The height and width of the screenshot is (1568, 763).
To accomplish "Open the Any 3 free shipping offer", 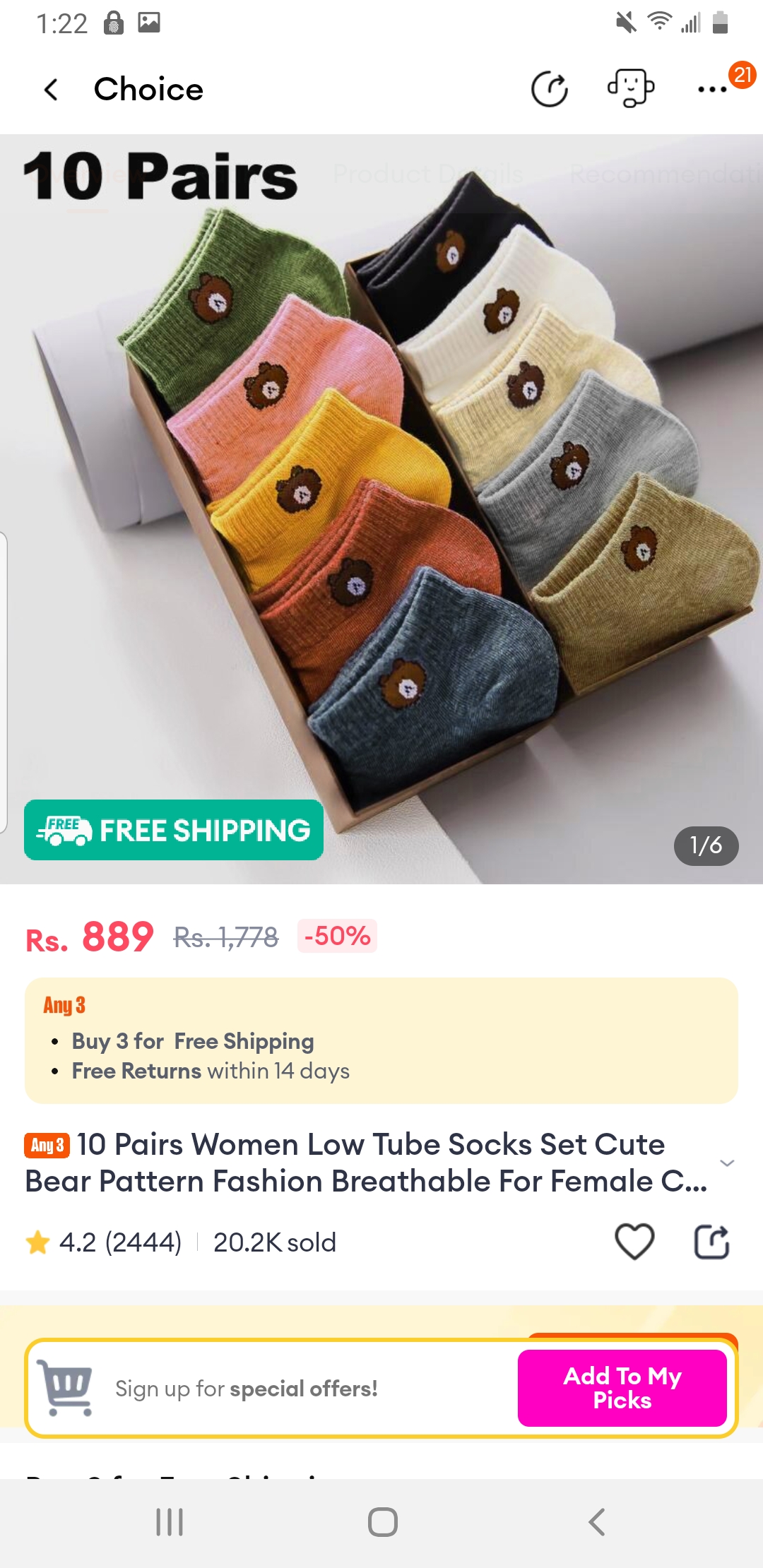I will click(381, 1040).
